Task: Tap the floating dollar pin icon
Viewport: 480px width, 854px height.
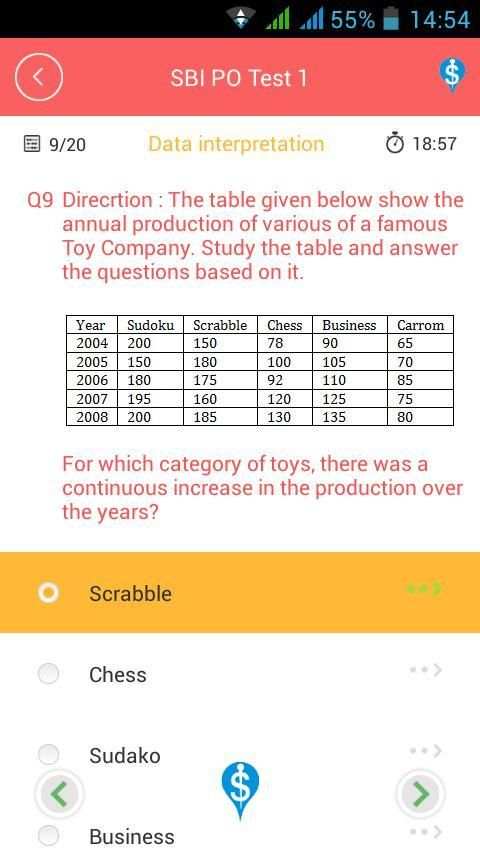Action: (x=240, y=790)
